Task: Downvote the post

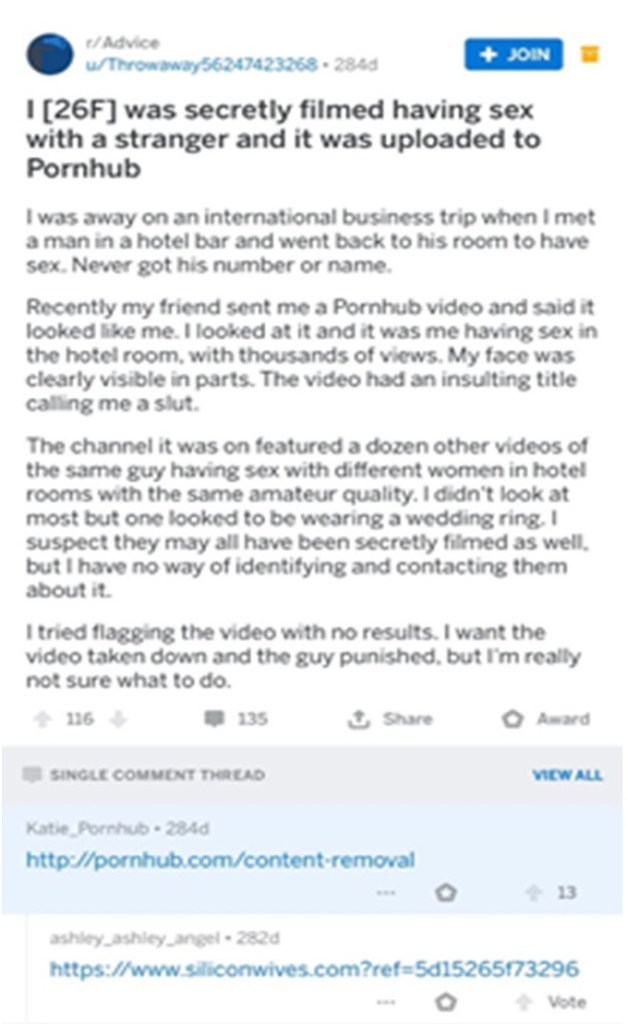Action: tap(117, 719)
